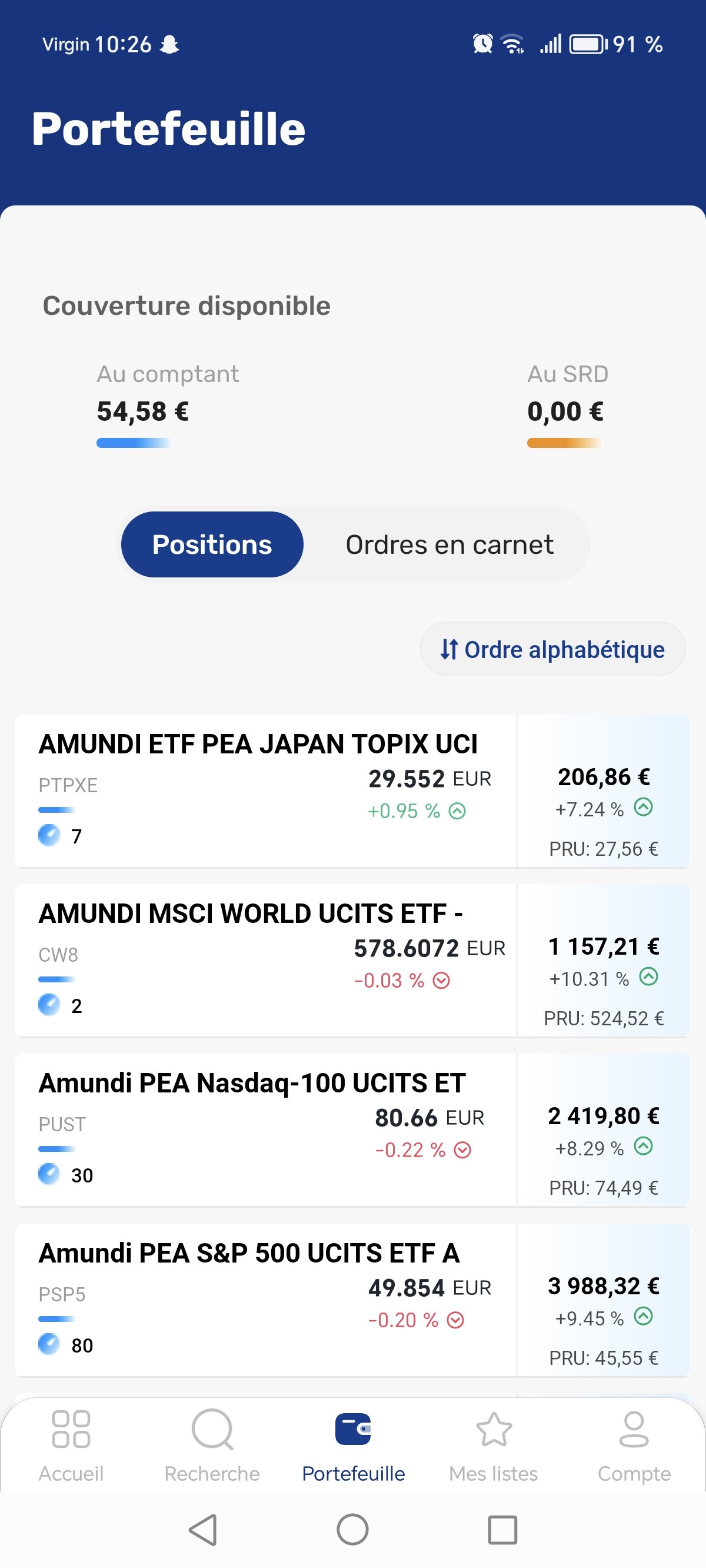Change sorting via Ordre alphabétique
Image resolution: width=706 pixels, height=1568 pixels.
552,649
